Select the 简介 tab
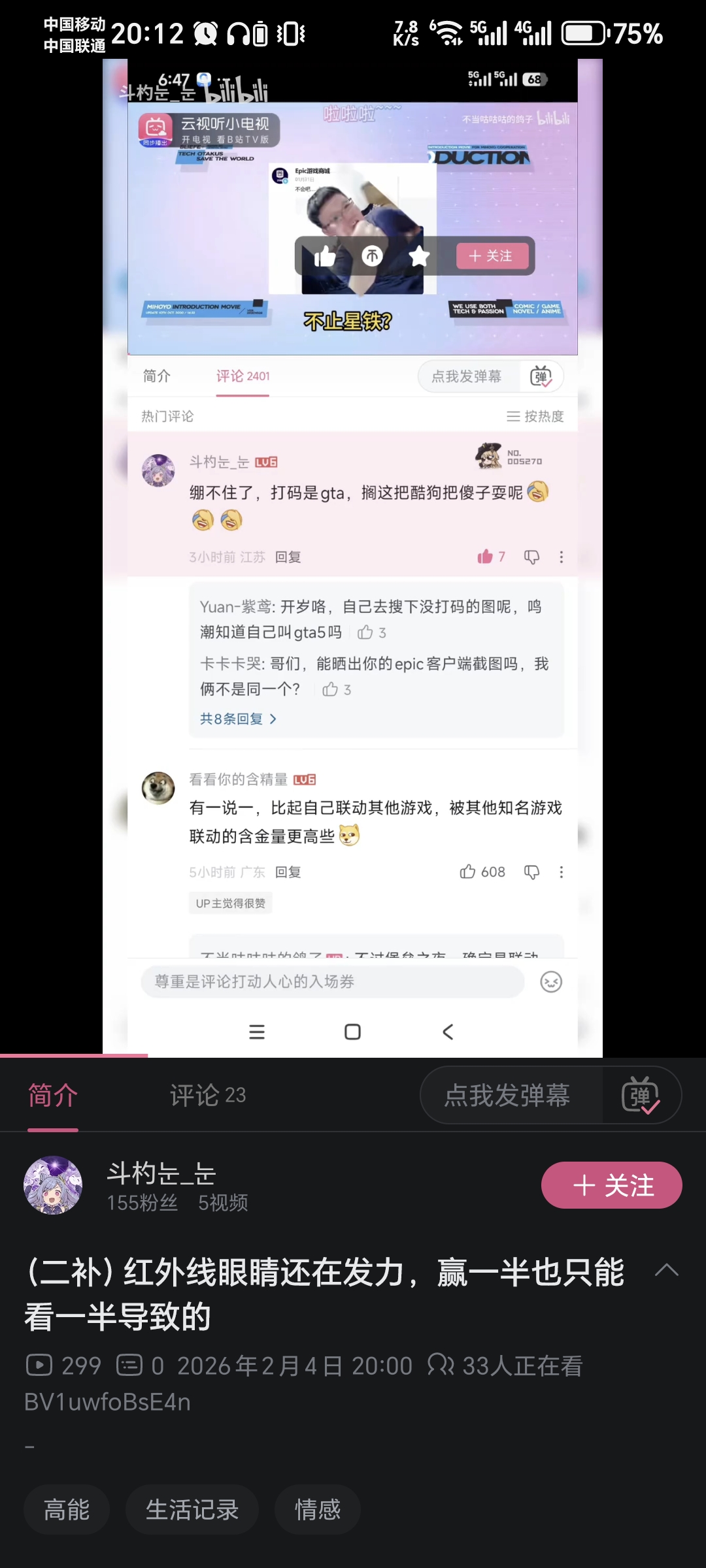Viewport: 706px width, 1568px height. 53,1095
